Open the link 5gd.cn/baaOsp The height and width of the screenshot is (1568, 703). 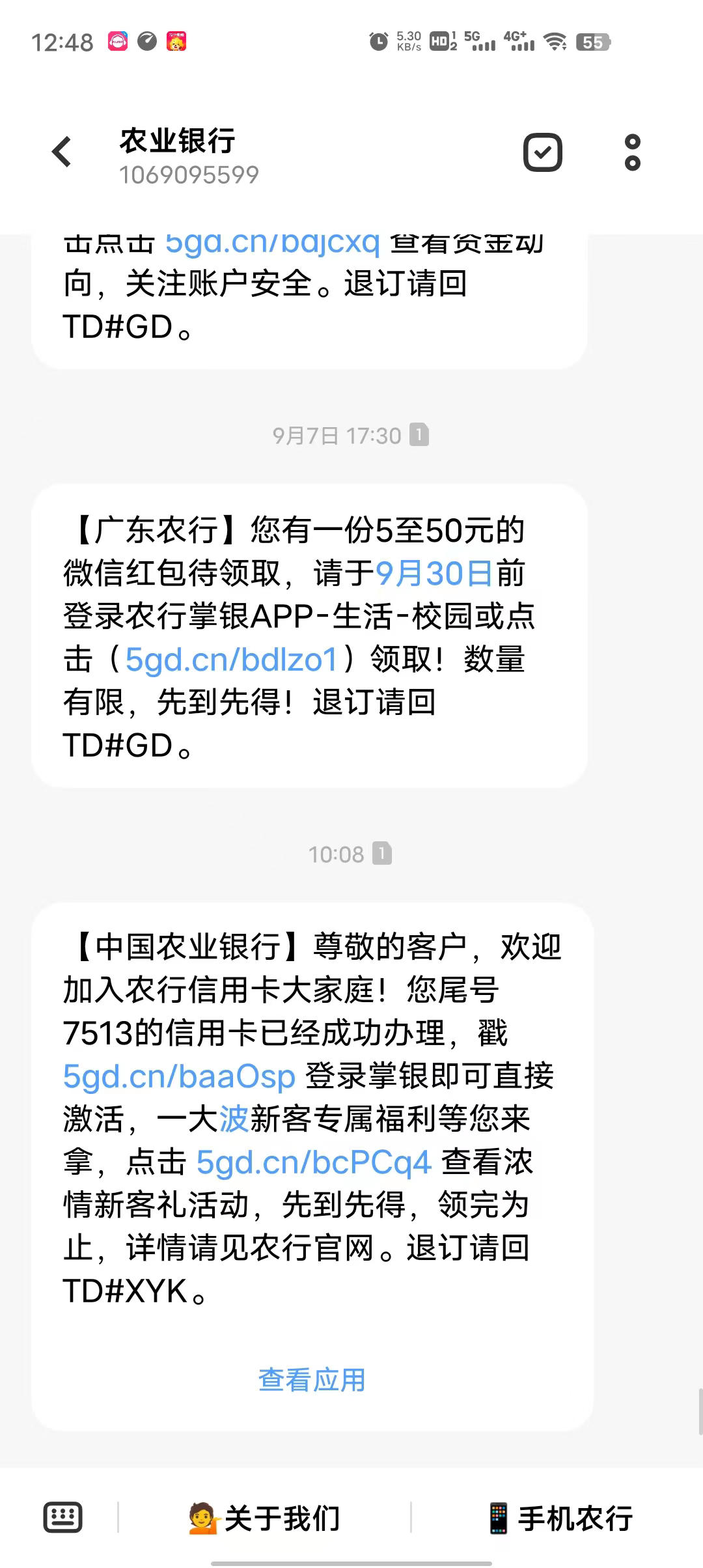pos(179,1076)
